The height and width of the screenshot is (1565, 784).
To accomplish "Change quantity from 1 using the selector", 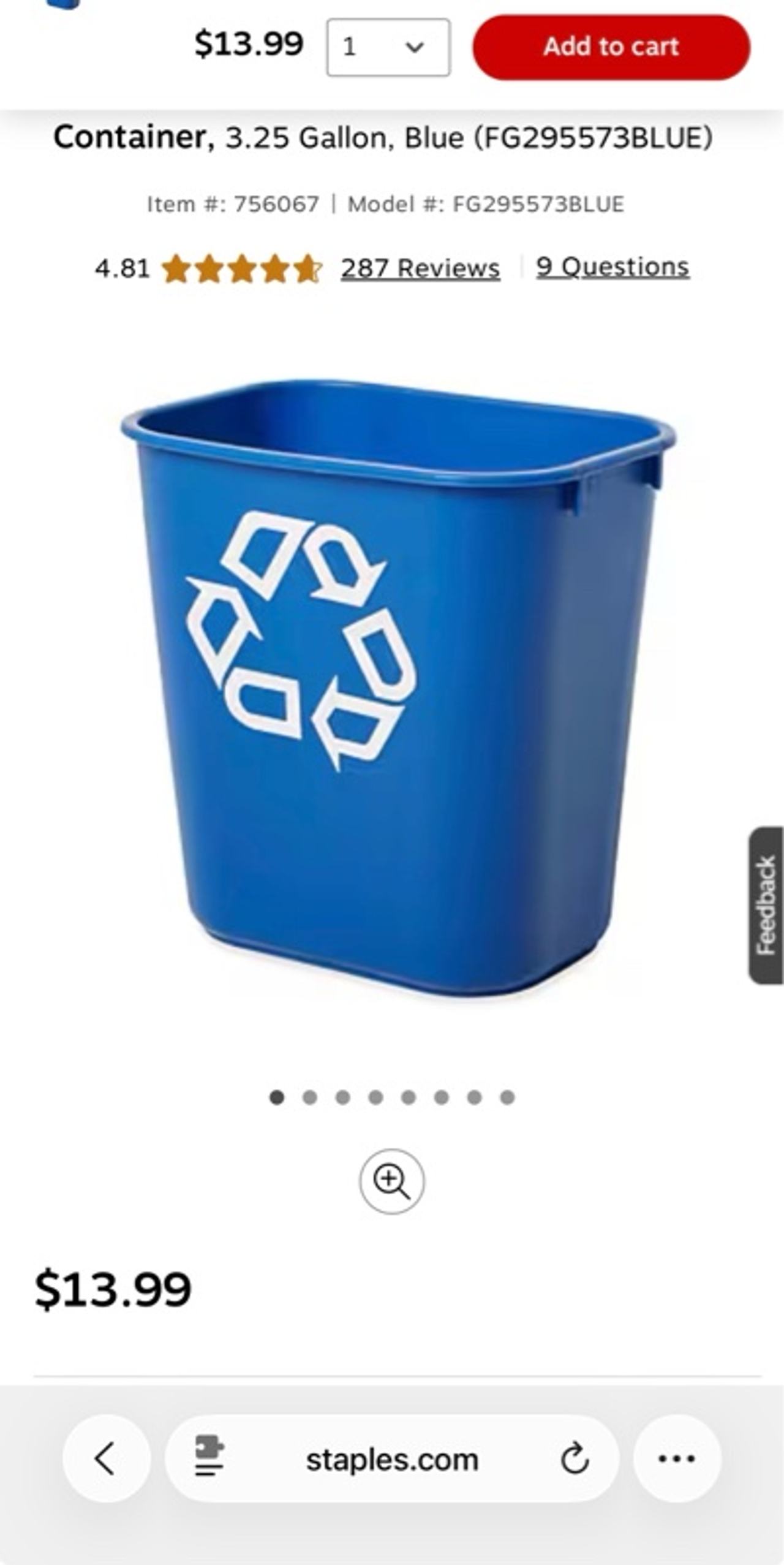I will click(x=390, y=47).
